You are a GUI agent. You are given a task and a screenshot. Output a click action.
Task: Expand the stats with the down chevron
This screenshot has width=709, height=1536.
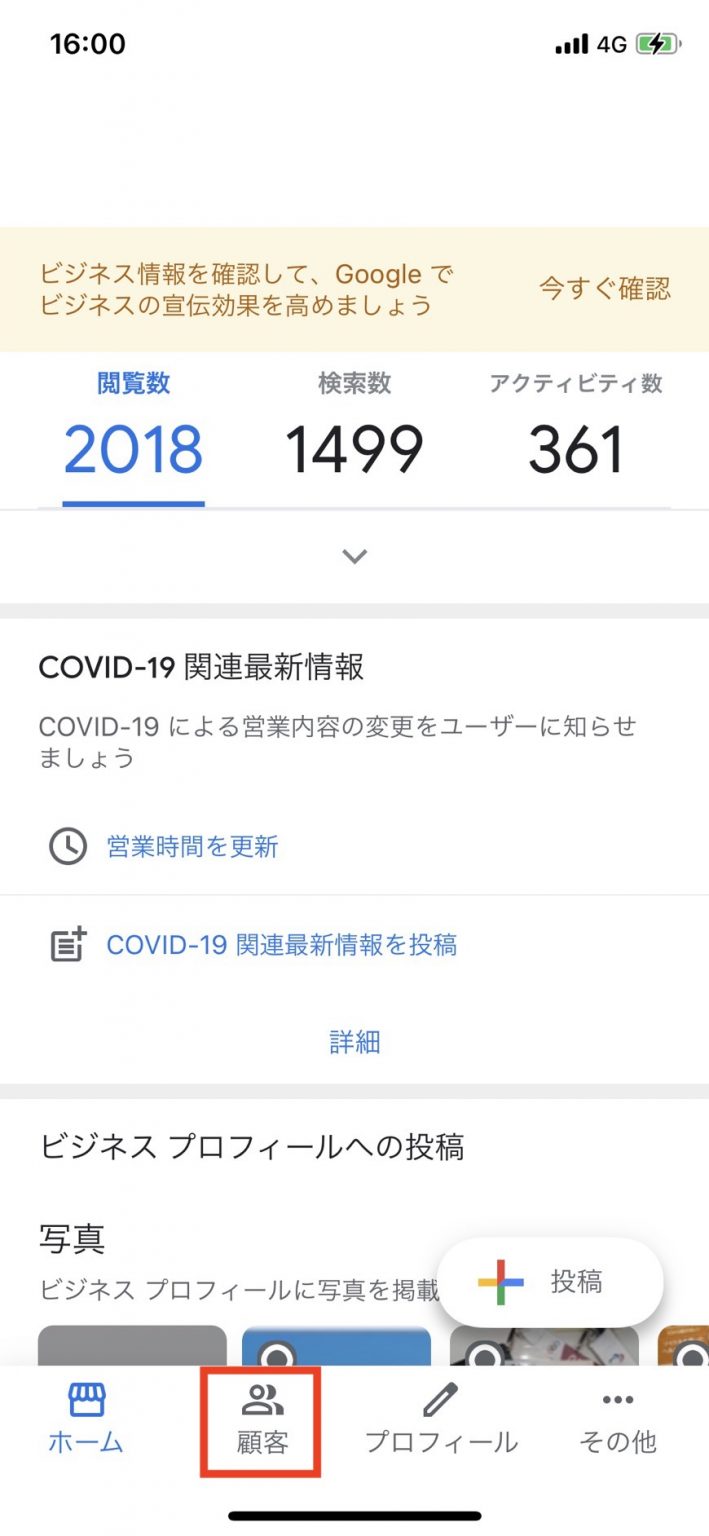pos(354,556)
